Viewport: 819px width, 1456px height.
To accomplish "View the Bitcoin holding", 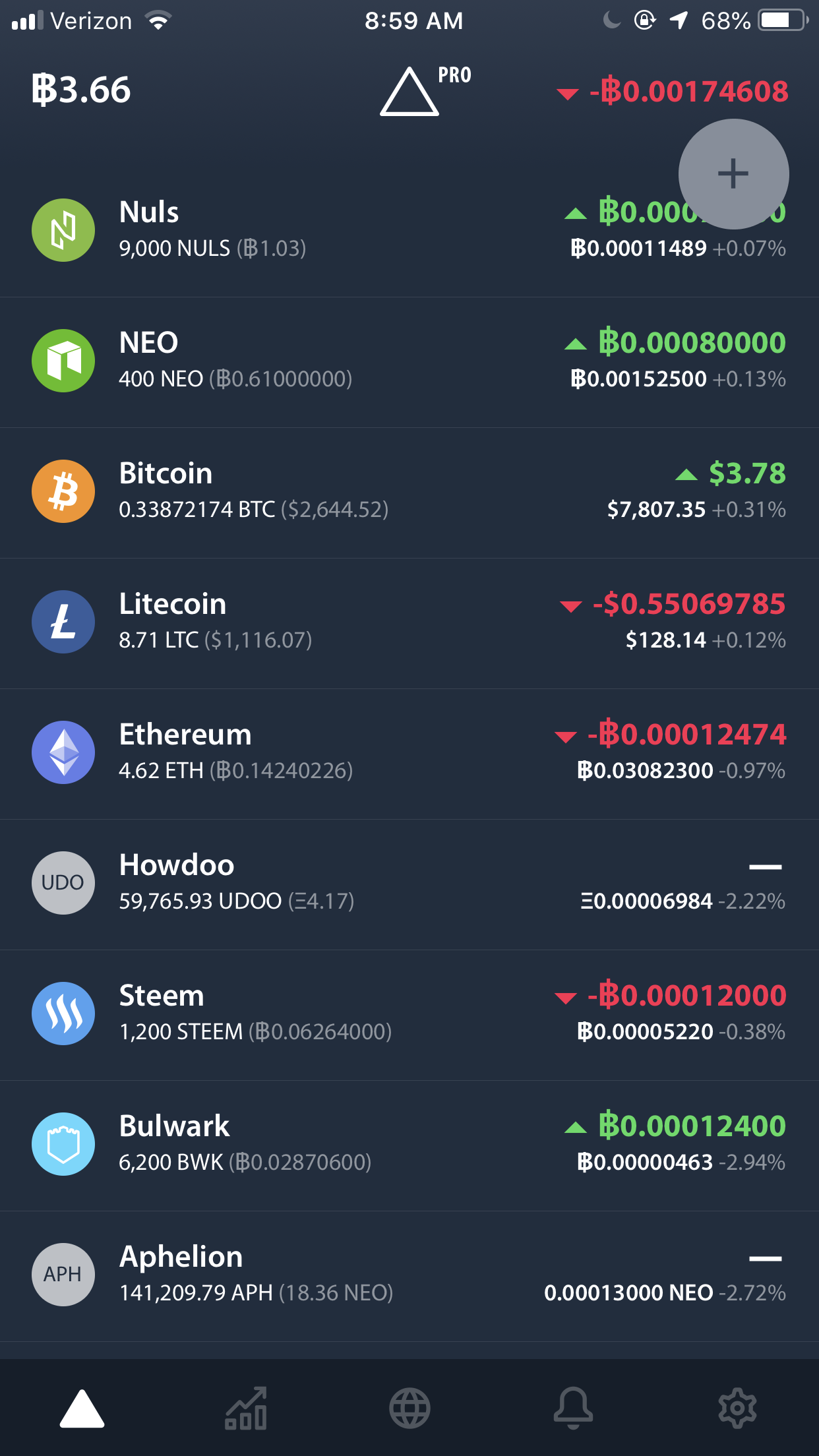I will 409,492.
